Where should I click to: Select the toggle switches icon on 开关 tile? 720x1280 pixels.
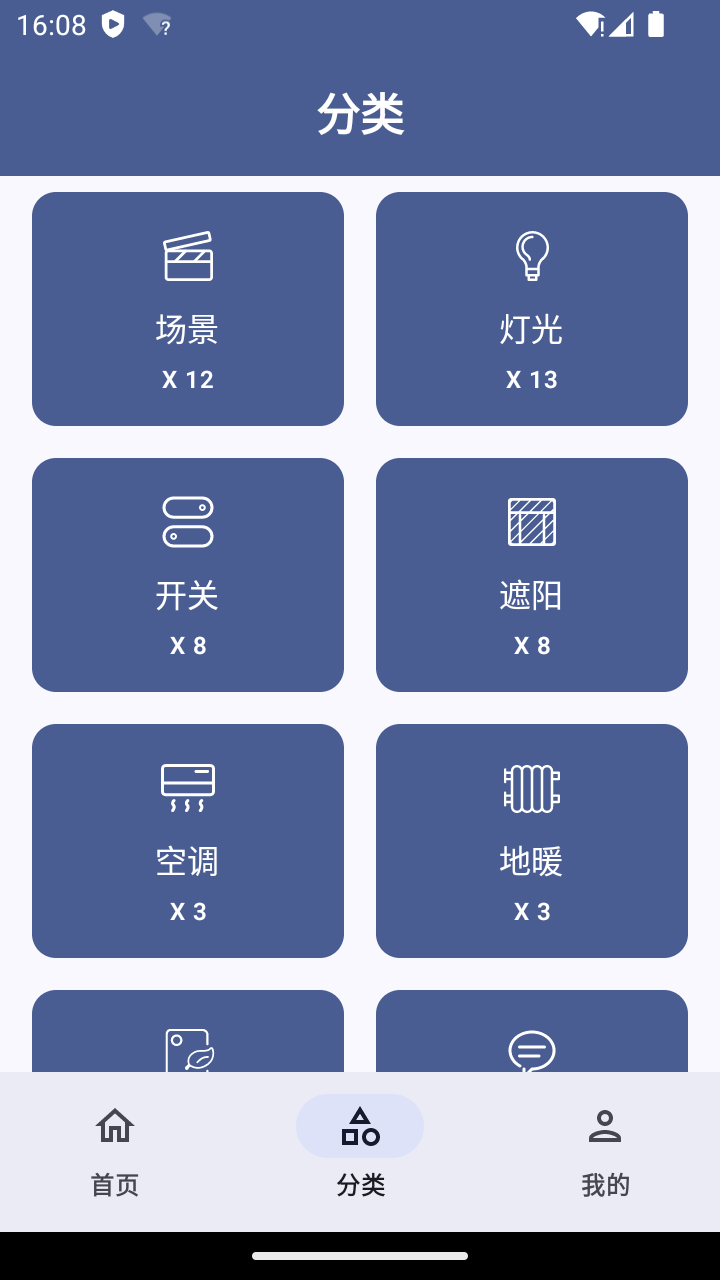[187, 522]
